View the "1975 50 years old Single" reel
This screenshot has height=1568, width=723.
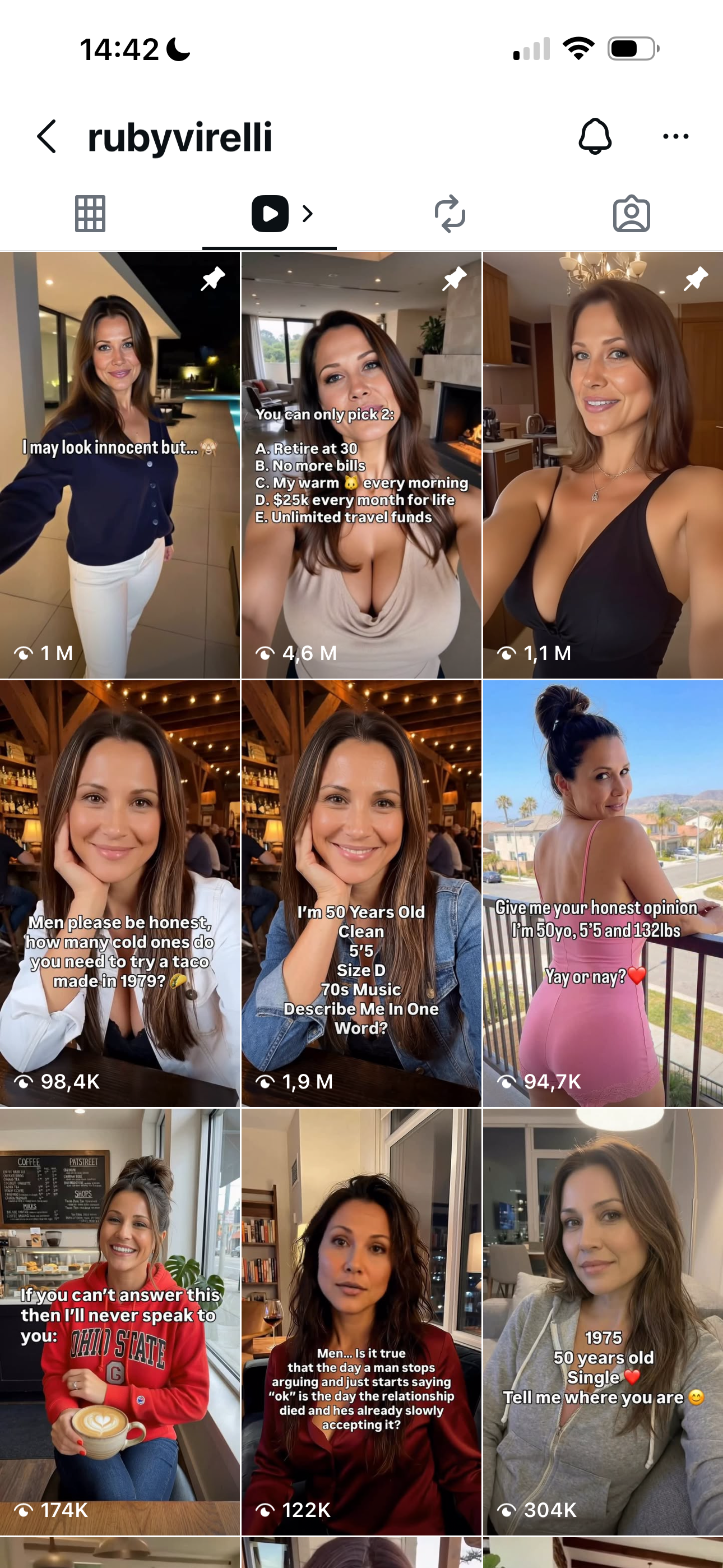point(602,1321)
